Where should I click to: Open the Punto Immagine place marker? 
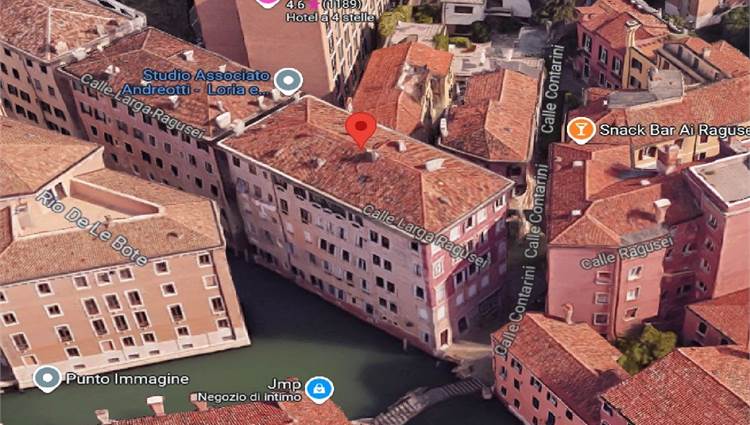click(47, 378)
